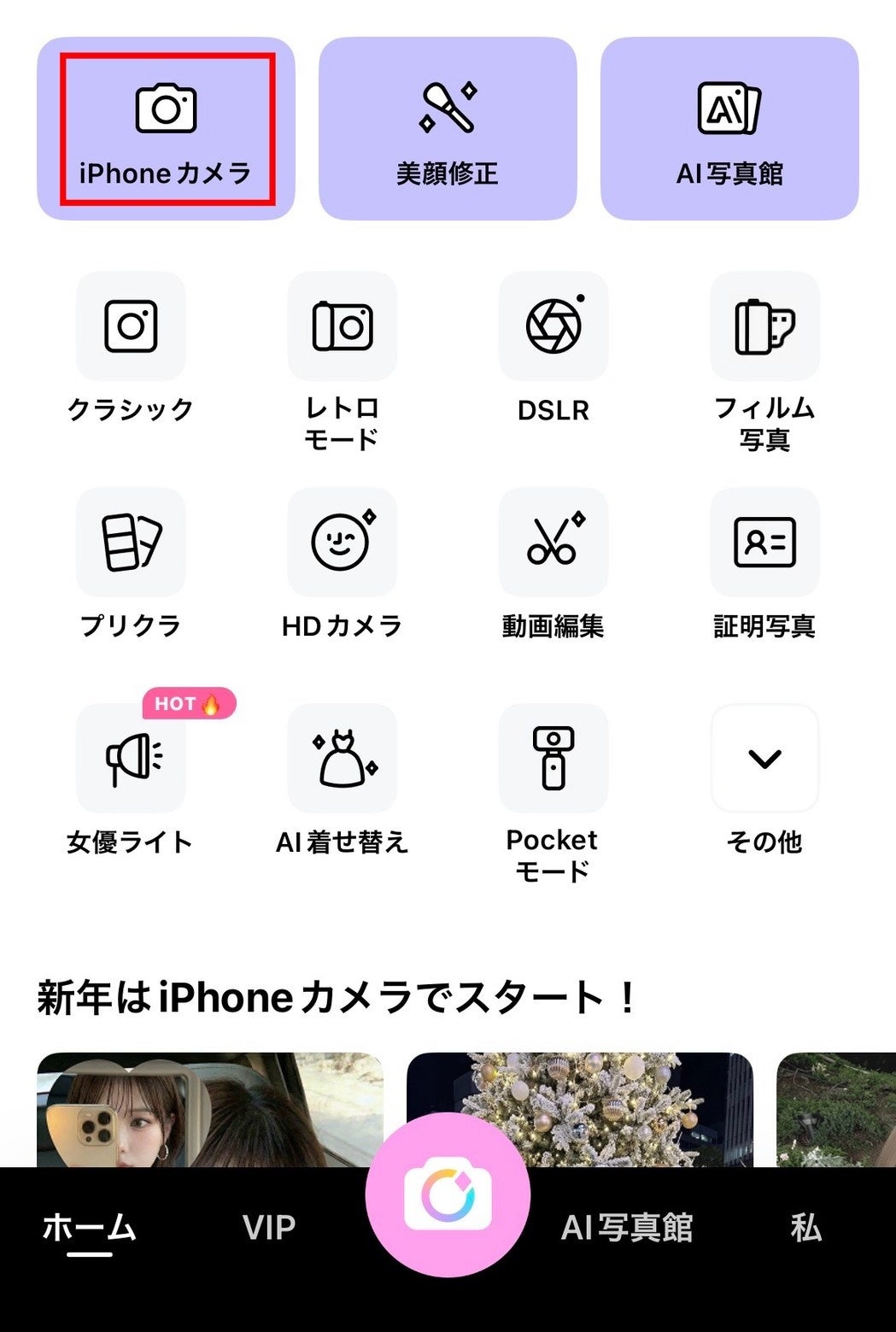Open the AI写真館 top tile
This screenshot has height=1332, width=896.
point(729,130)
